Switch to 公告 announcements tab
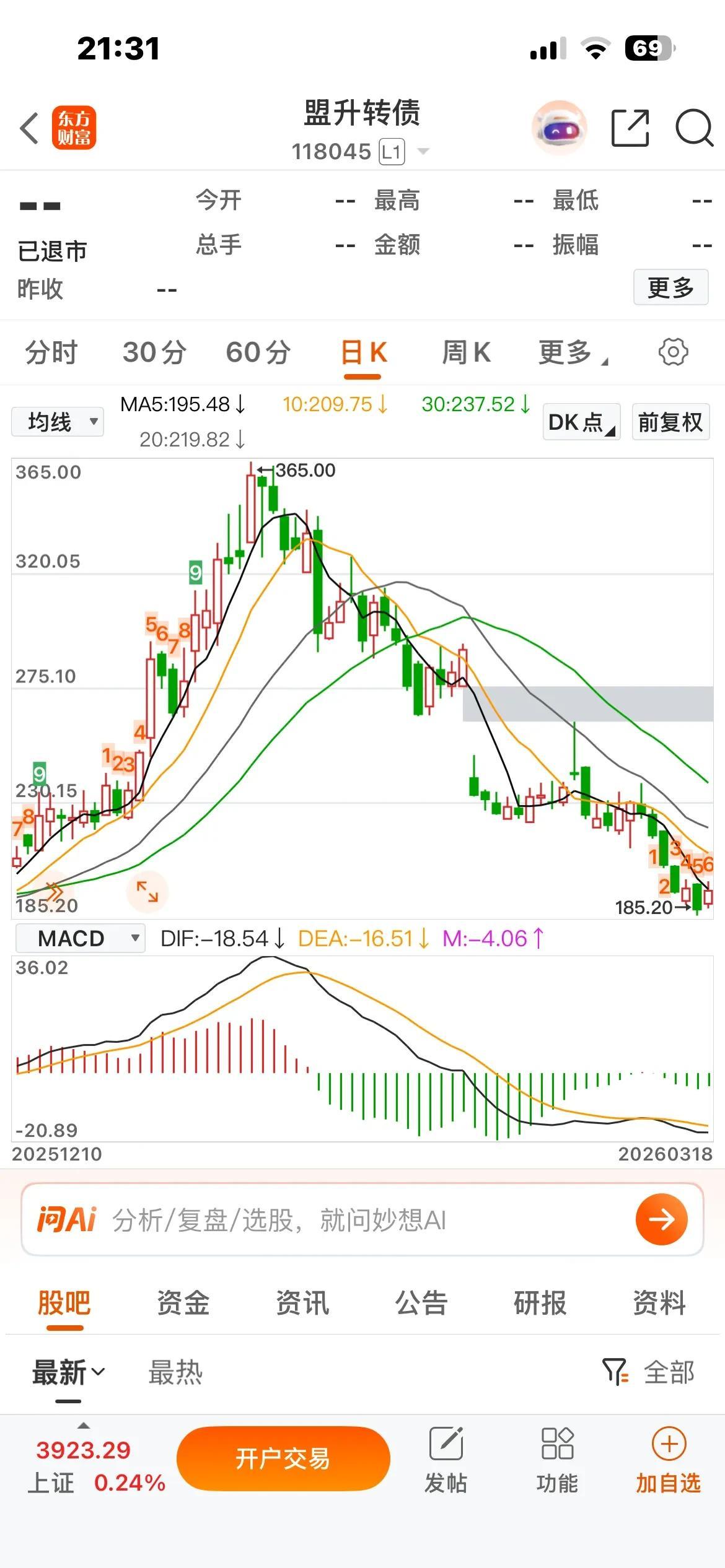This screenshot has height=1568, width=725. coord(421,1302)
